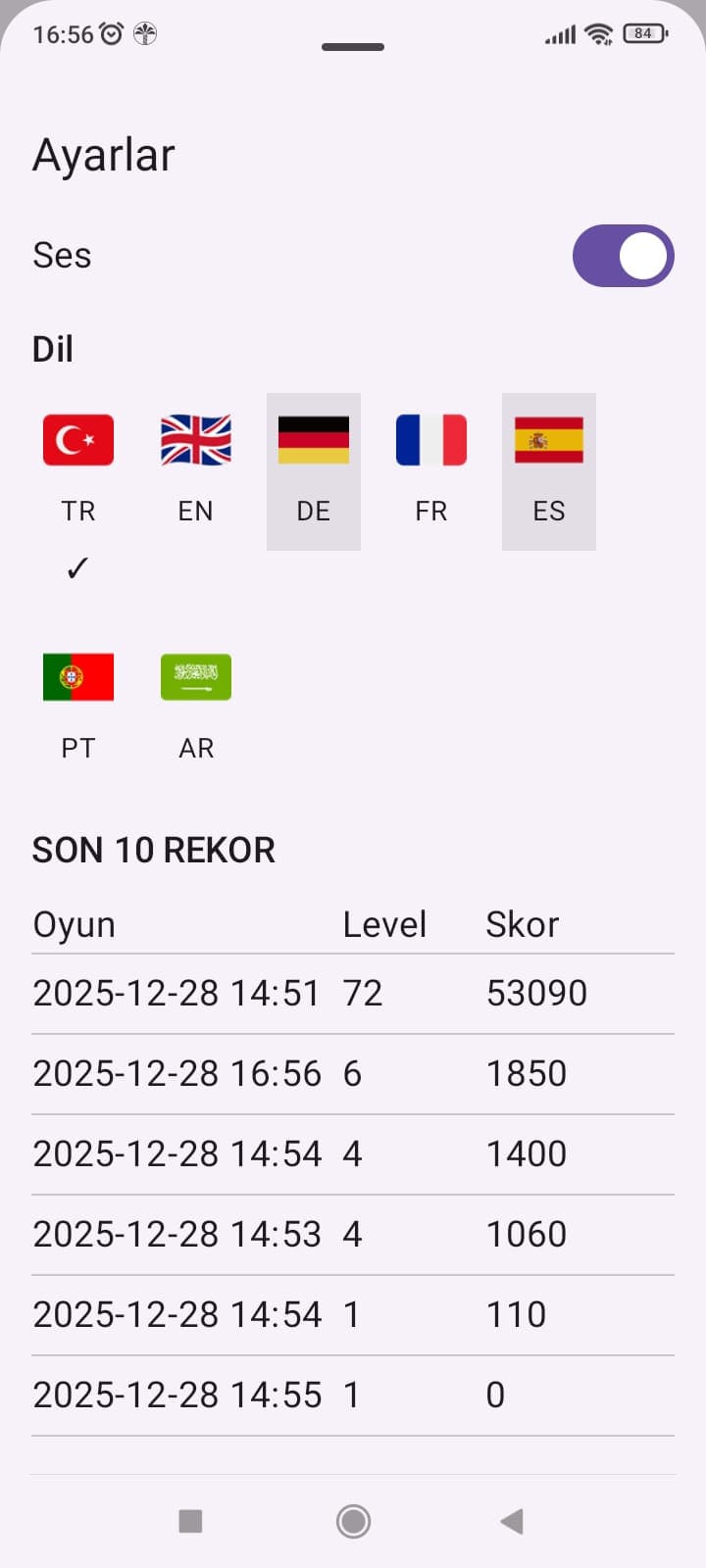Choose the Arabic AR flag
706x1568 pixels.
(x=195, y=676)
